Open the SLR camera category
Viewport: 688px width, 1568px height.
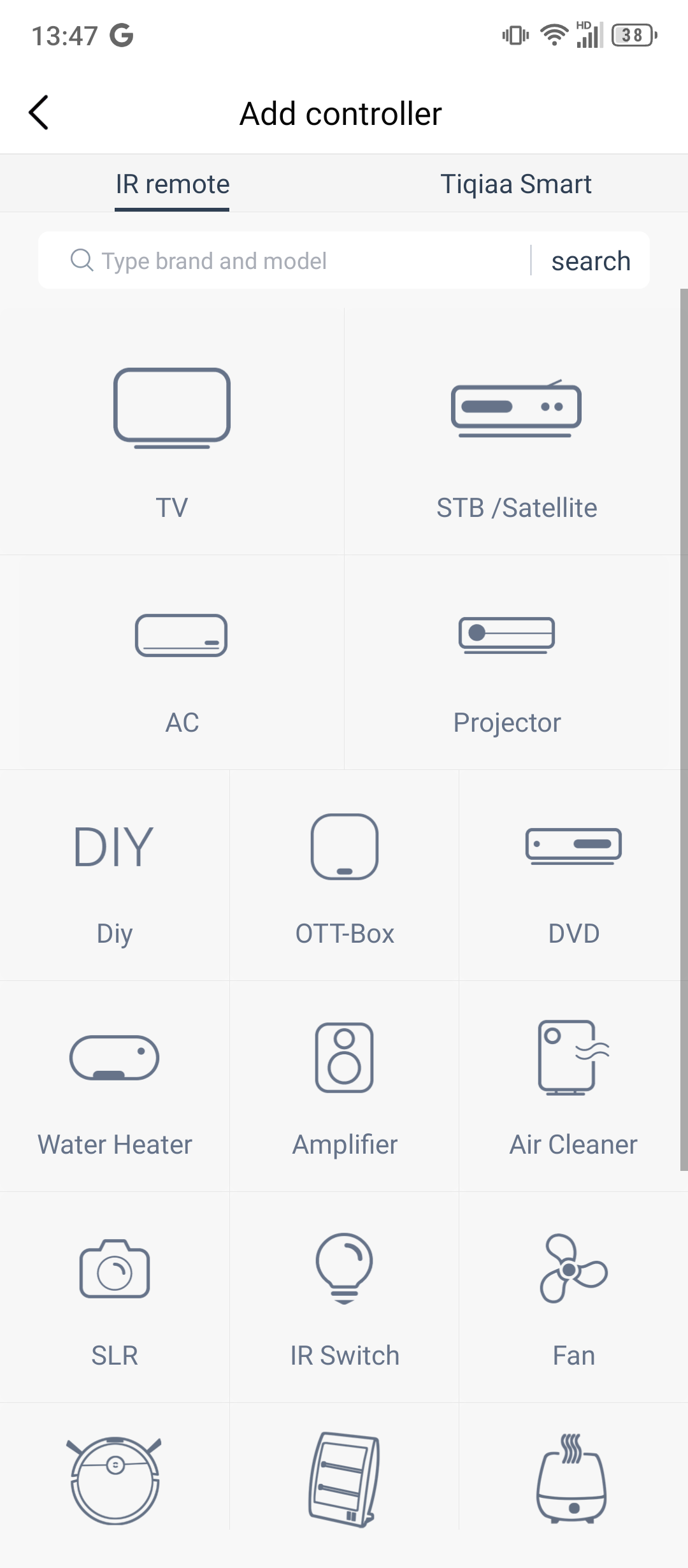[115, 1297]
